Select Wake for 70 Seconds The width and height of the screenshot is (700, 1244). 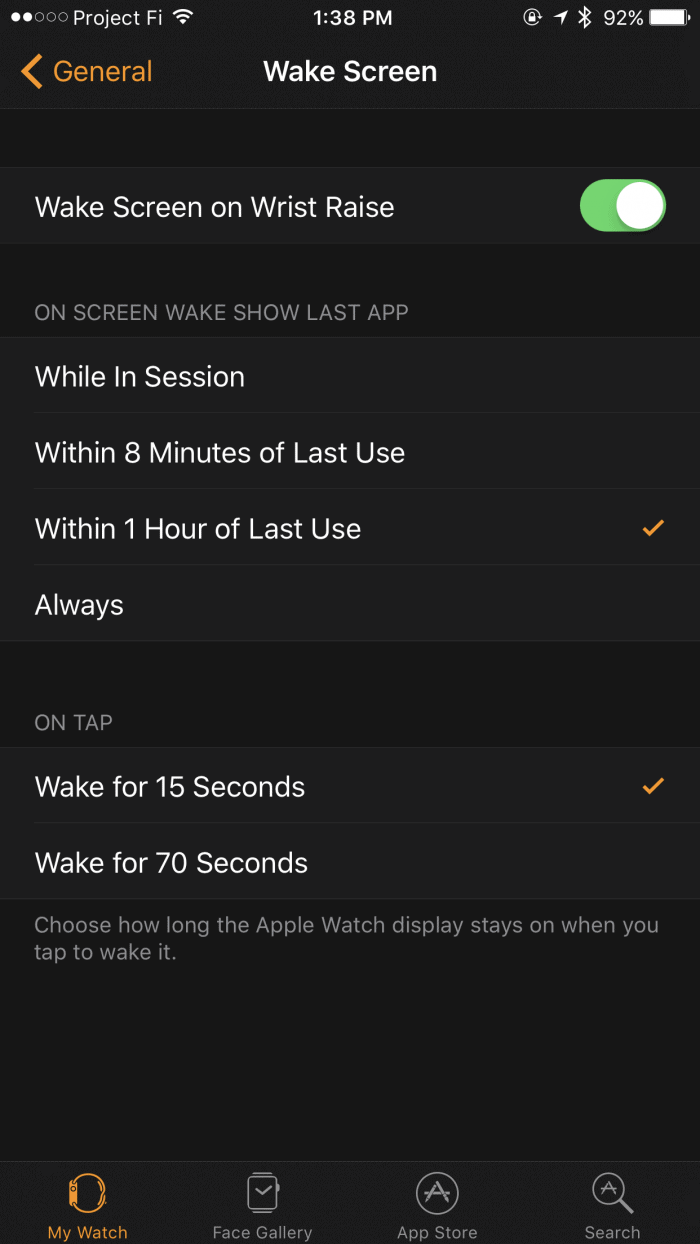350,863
